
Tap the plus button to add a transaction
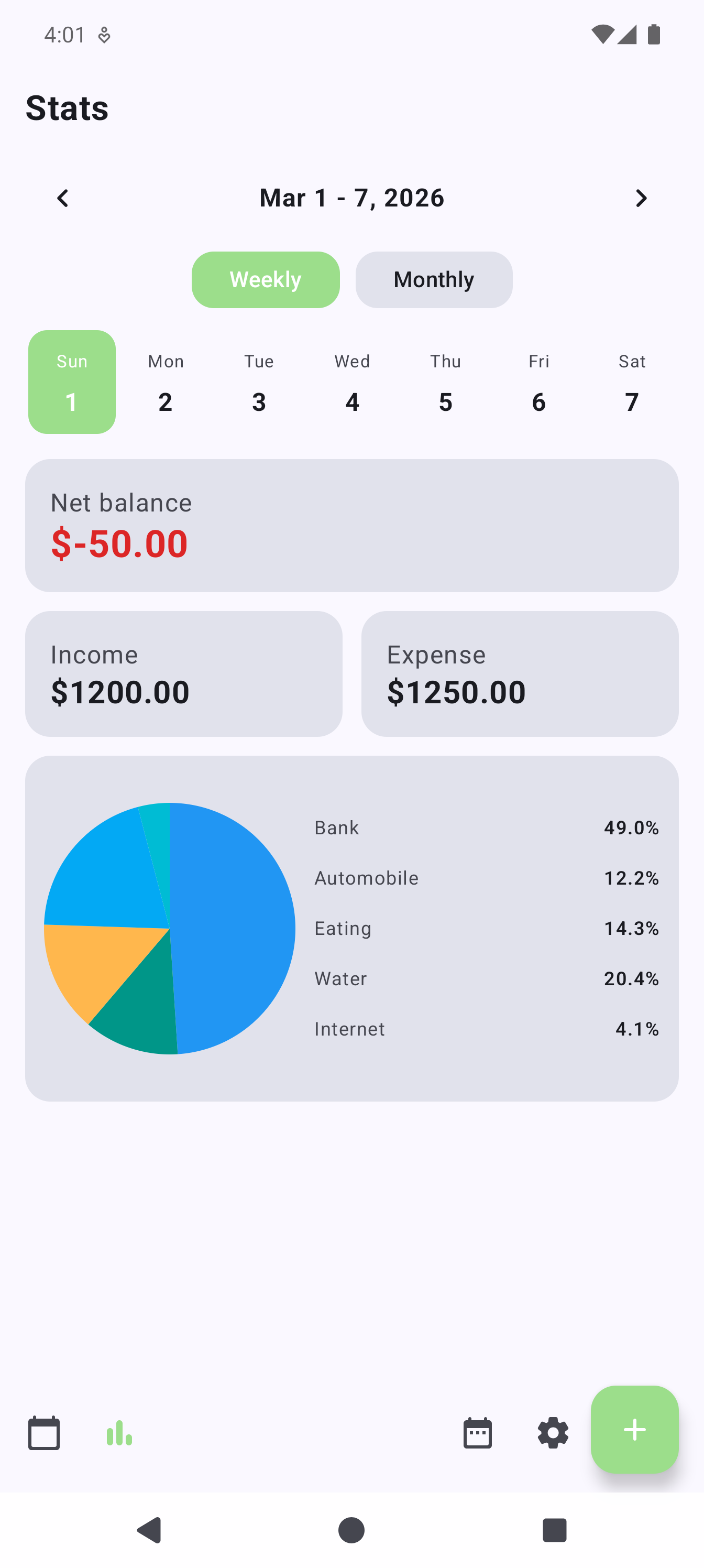click(x=635, y=1431)
